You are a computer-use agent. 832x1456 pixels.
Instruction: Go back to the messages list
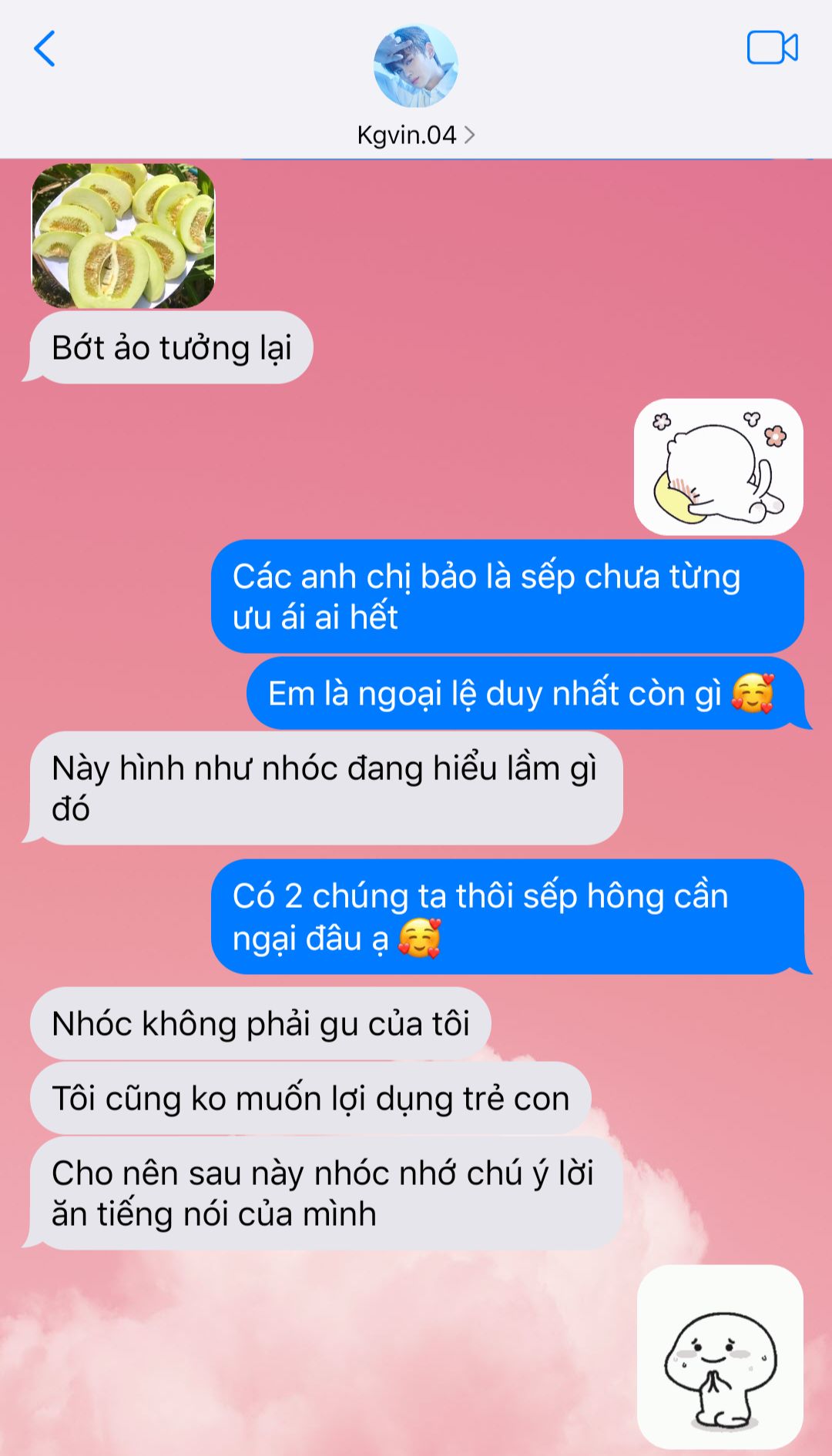[45, 49]
